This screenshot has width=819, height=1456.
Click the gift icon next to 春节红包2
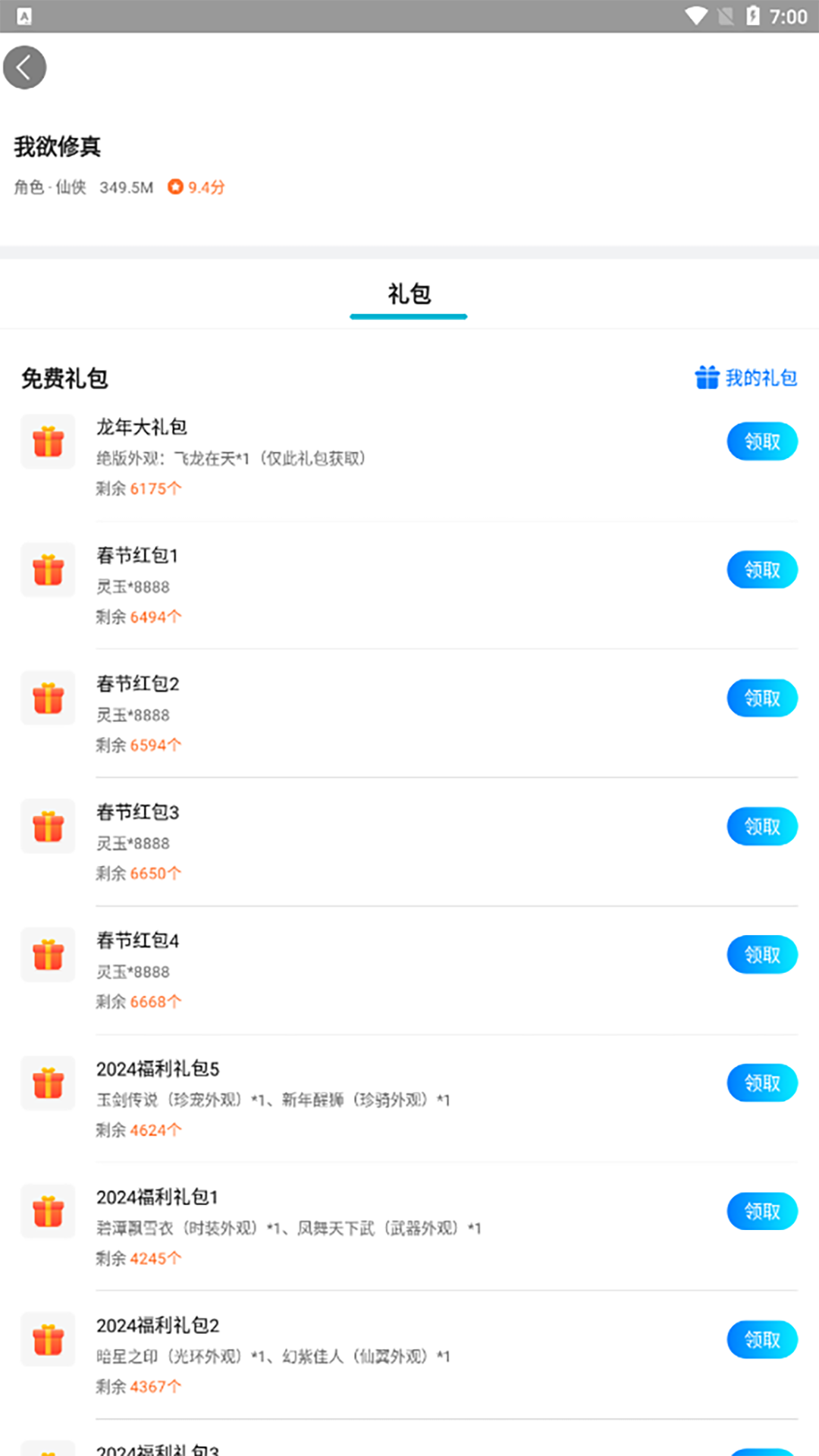pyautogui.click(x=48, y=698)
